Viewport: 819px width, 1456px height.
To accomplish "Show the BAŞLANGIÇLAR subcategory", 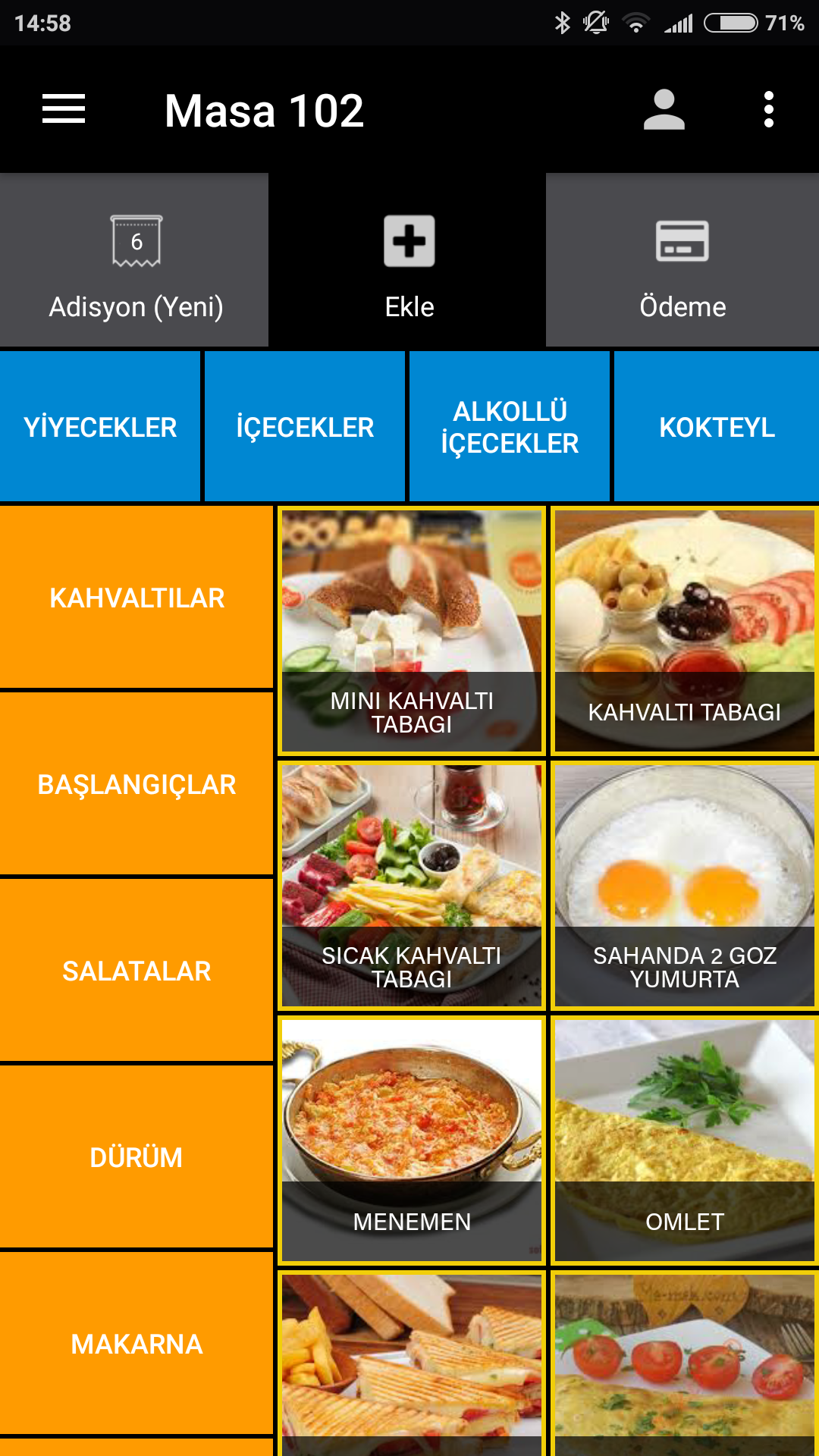I will pos(136,784).
